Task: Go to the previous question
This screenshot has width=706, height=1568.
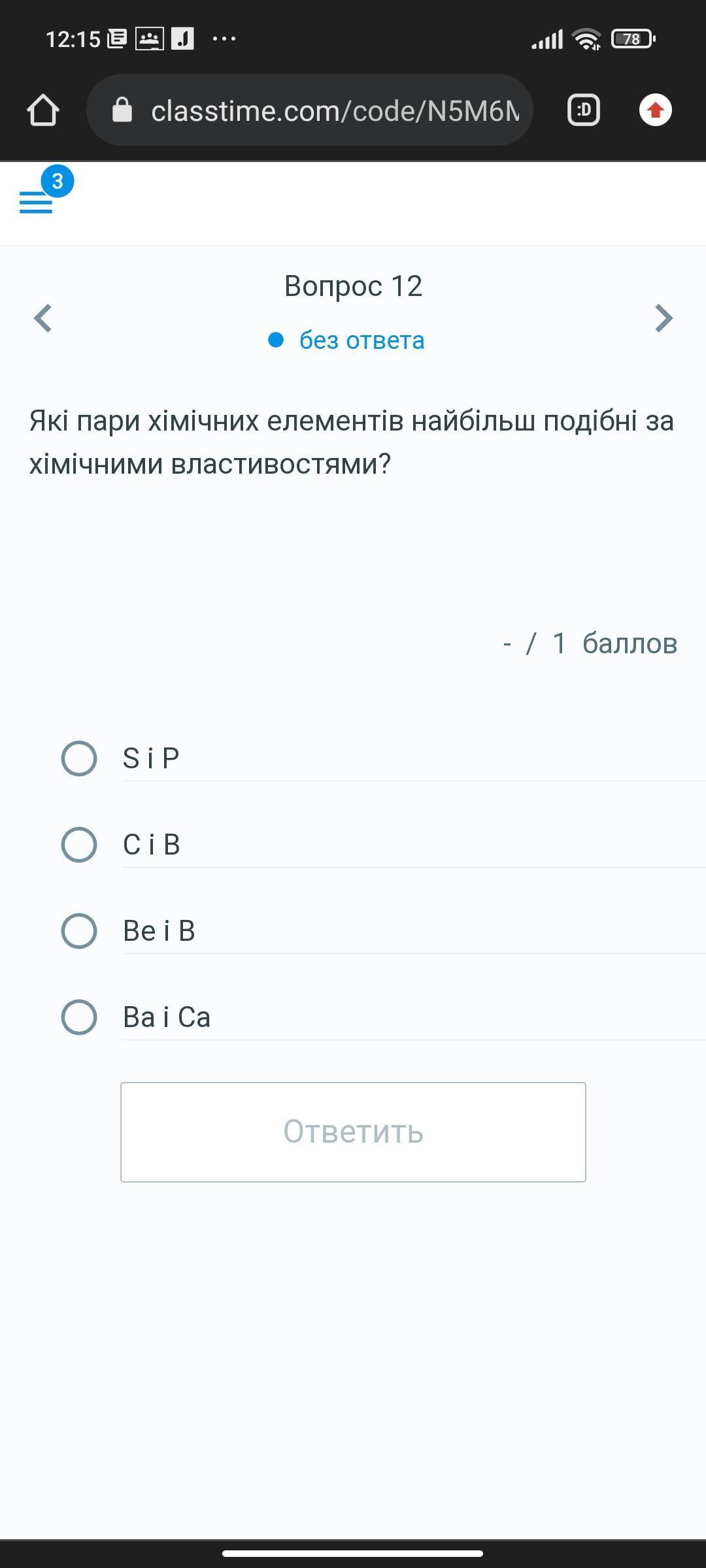Action: pos(43,318)
